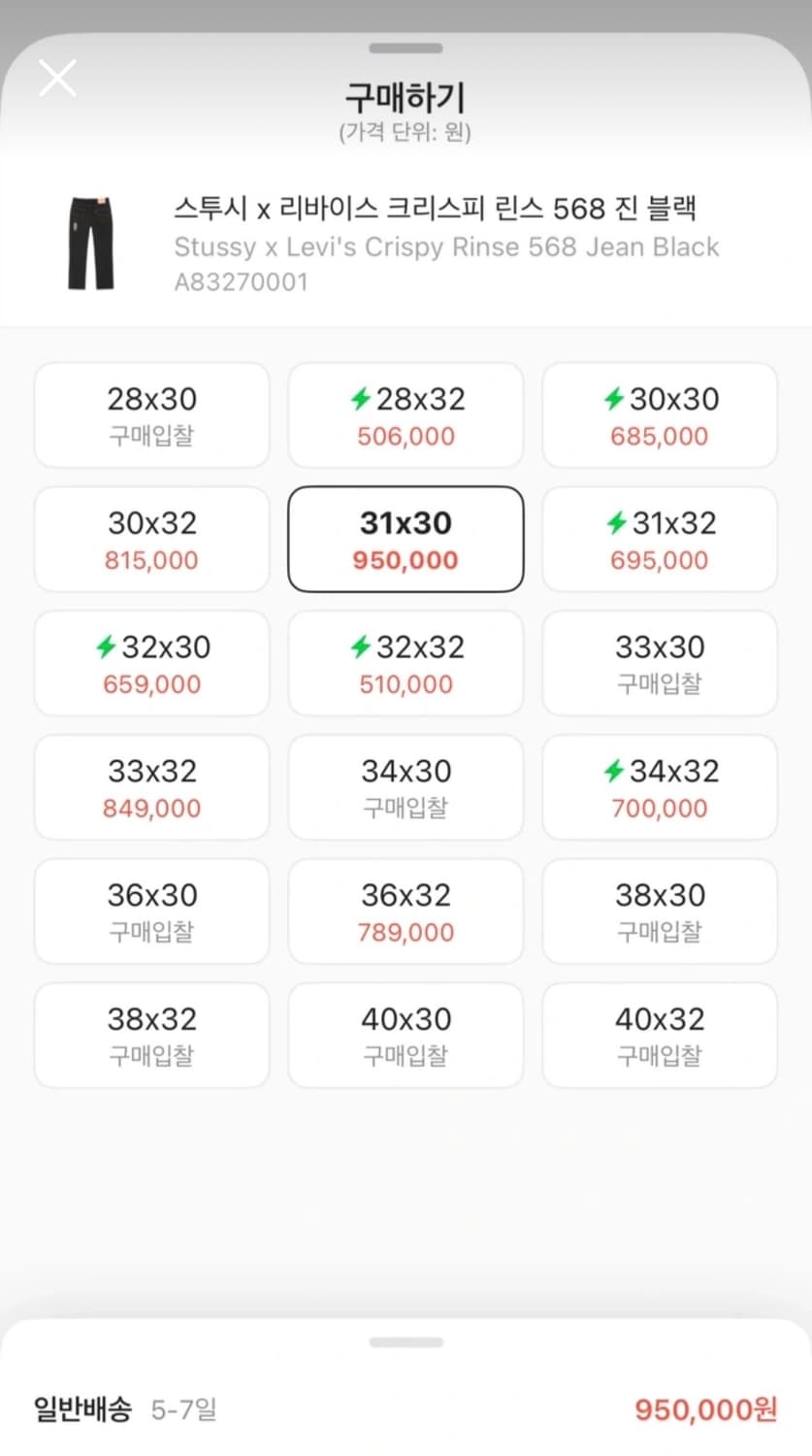812x1456 pixels.
Task: Close the 구매하기 purchase sheet
Action: pos(57,78)
